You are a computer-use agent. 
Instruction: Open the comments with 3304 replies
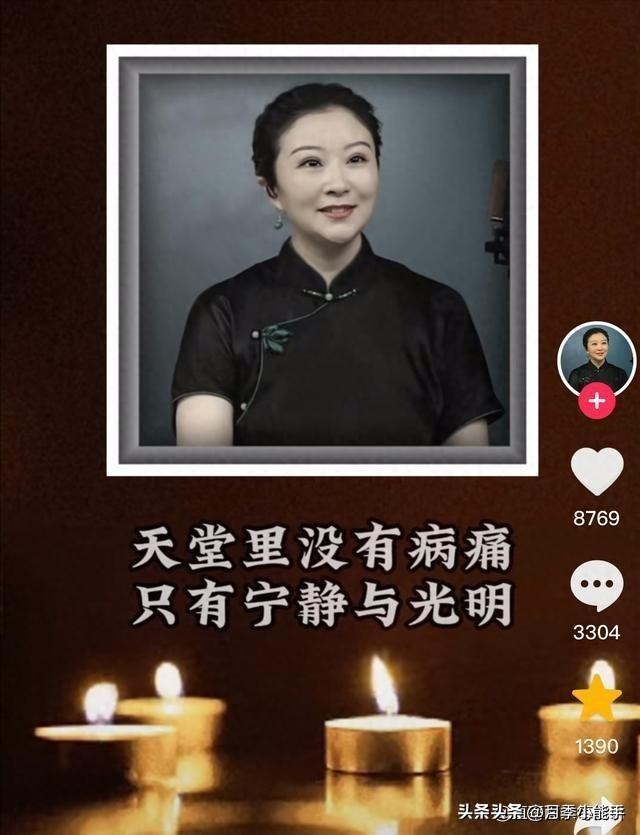(x=597, y=585)
